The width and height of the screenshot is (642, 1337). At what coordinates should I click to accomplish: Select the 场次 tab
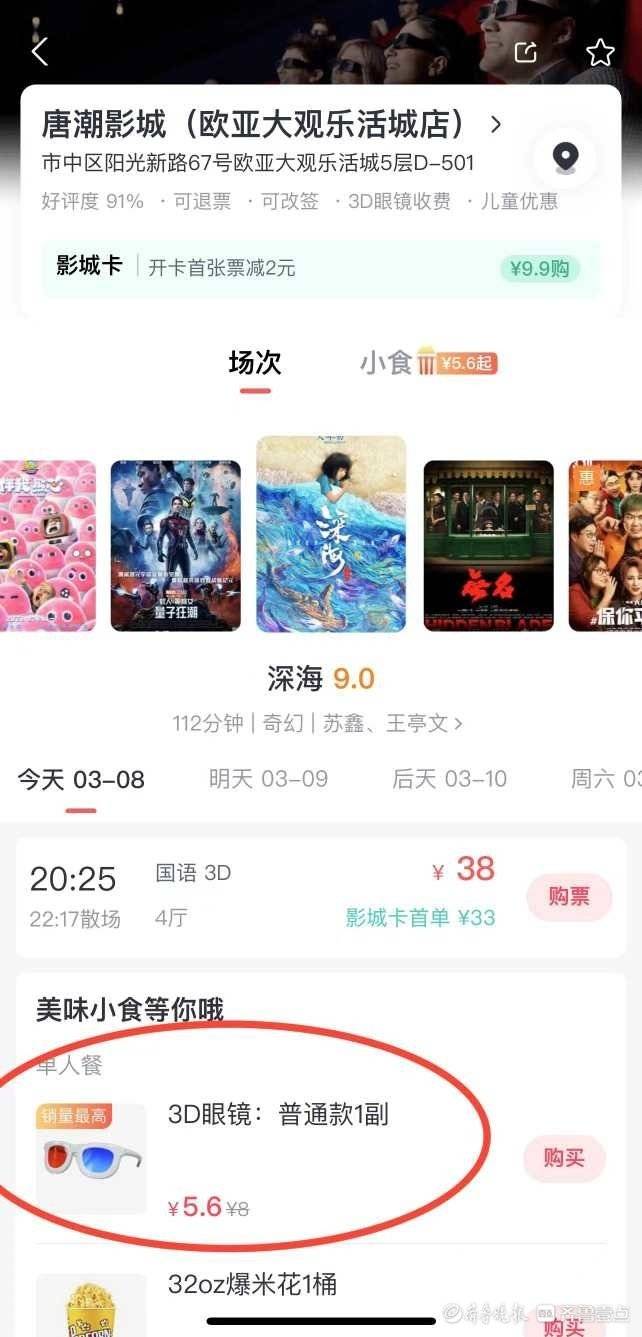point(255,363)
